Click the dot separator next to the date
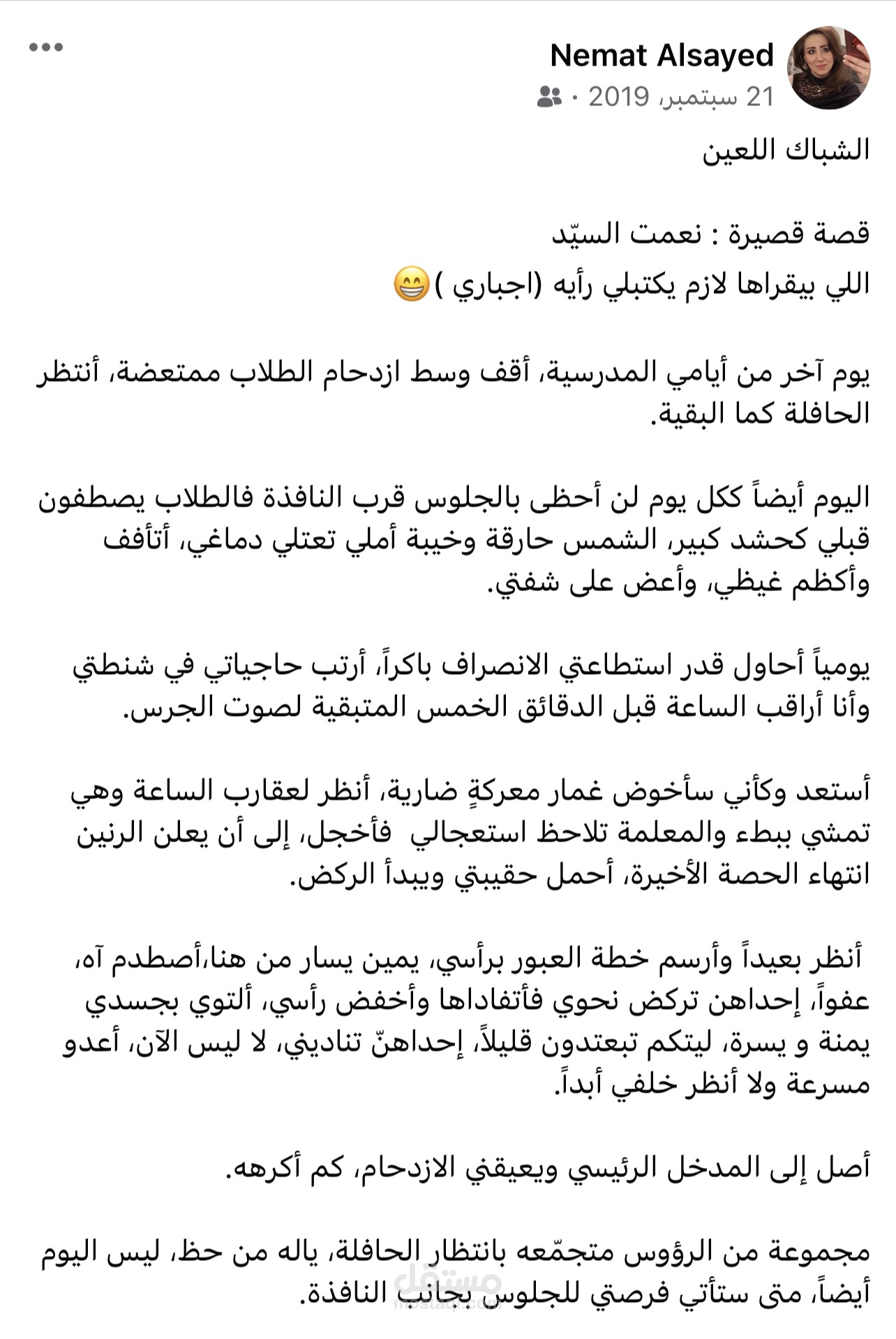Image resolution: width=896 pixels, height=1339 pixels. point(575,97)
